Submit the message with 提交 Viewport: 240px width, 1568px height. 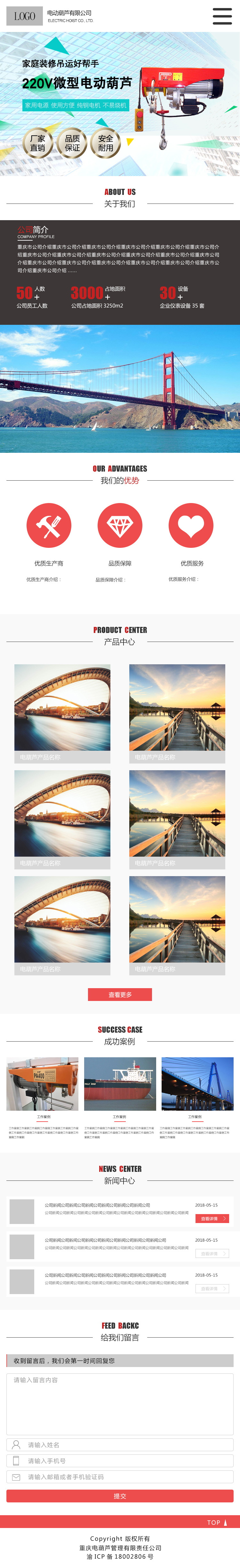pos(120,1496)
